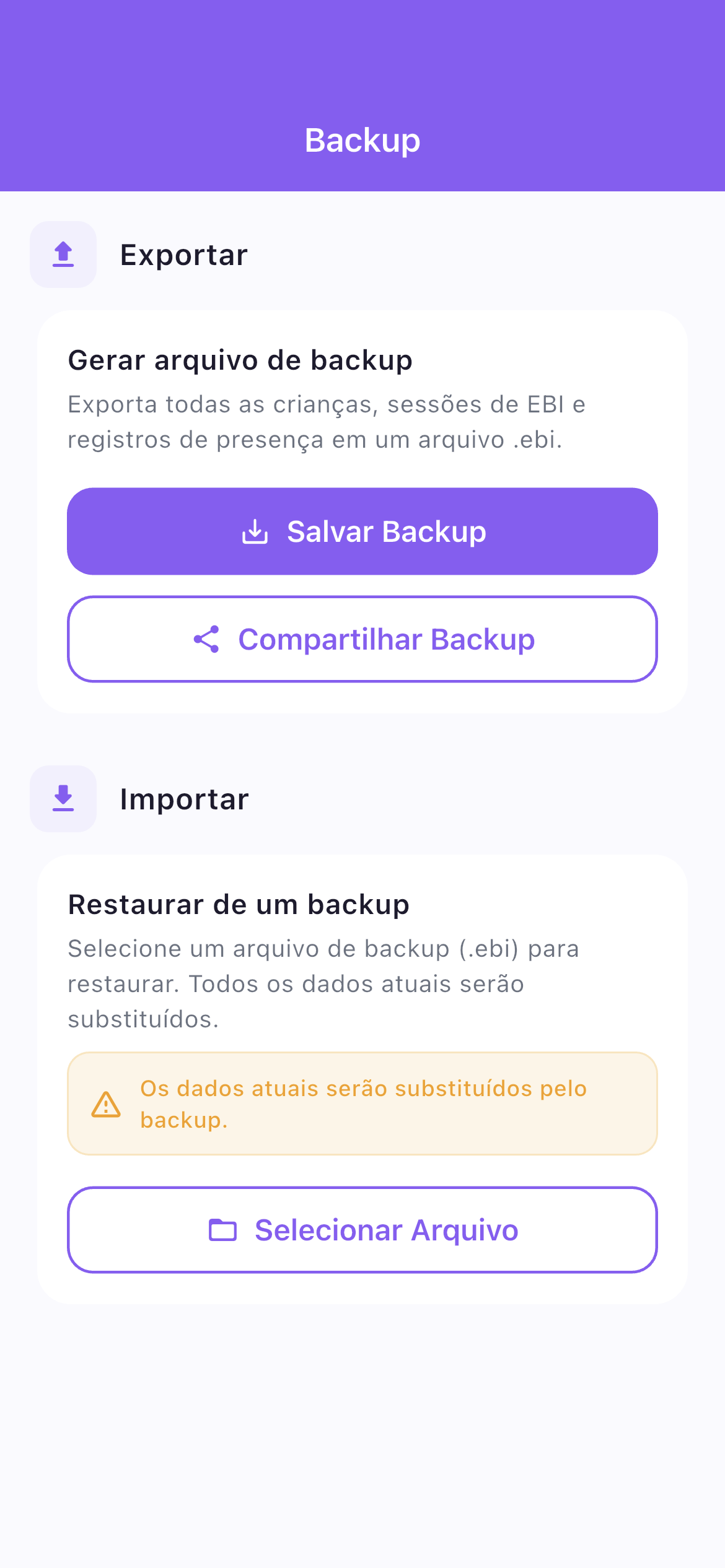This screenshot has width=725, height=1568.
Task: Click the folder icon inside Selecionar Arquivo button
Action: [x=223, y=1230]
